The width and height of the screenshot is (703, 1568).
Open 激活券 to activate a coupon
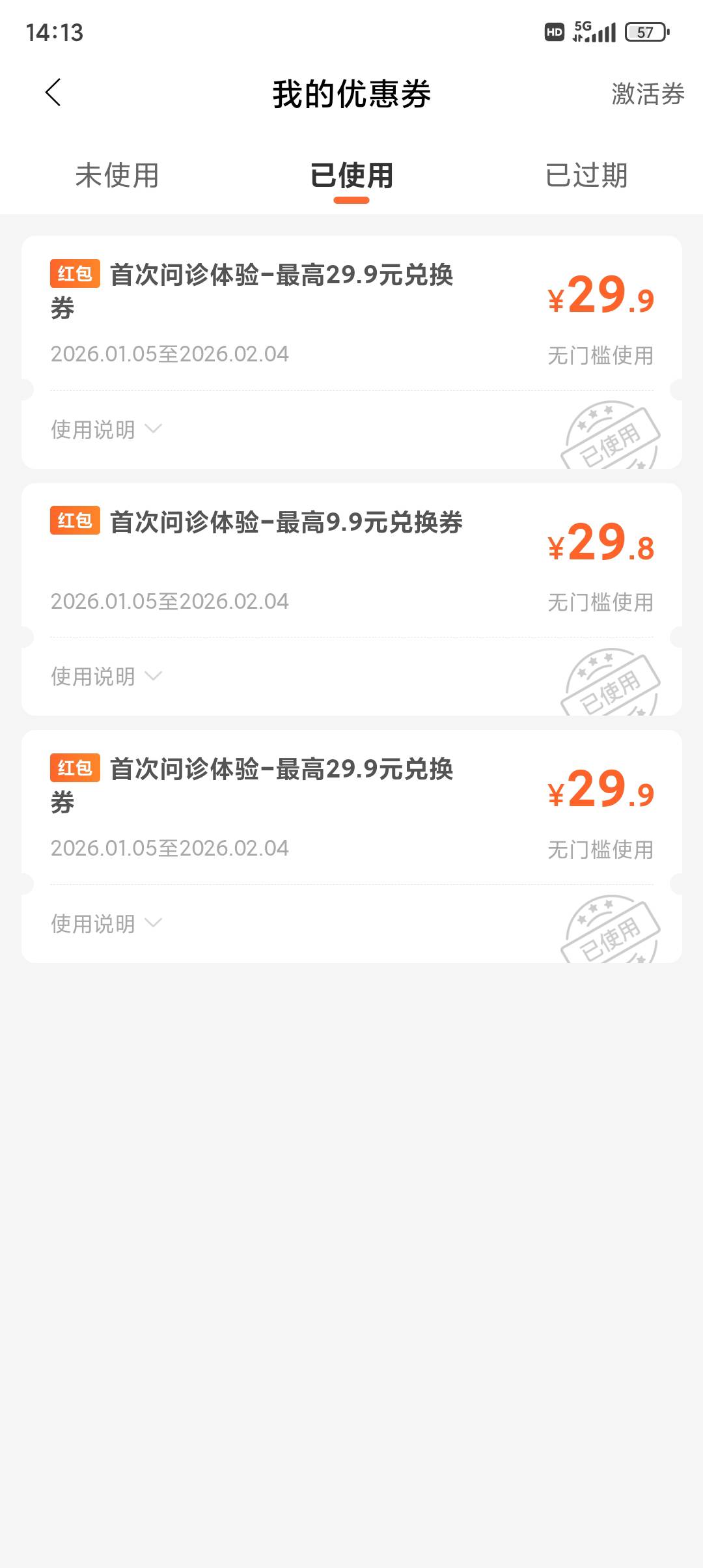click(647, 94)
